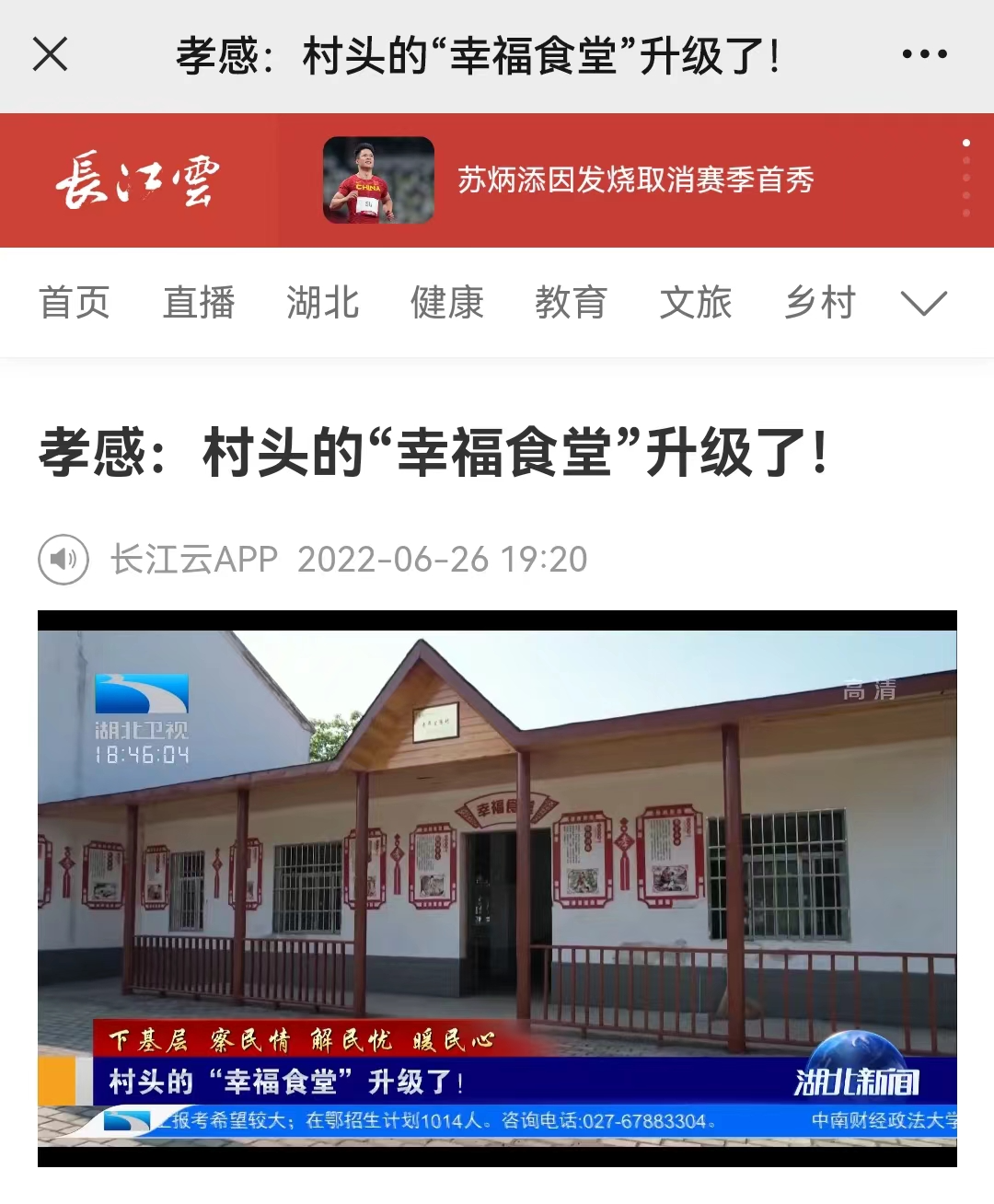Open the 教育 channel
The height and width of the screenshot is (1204, 994).
[571, 302]
